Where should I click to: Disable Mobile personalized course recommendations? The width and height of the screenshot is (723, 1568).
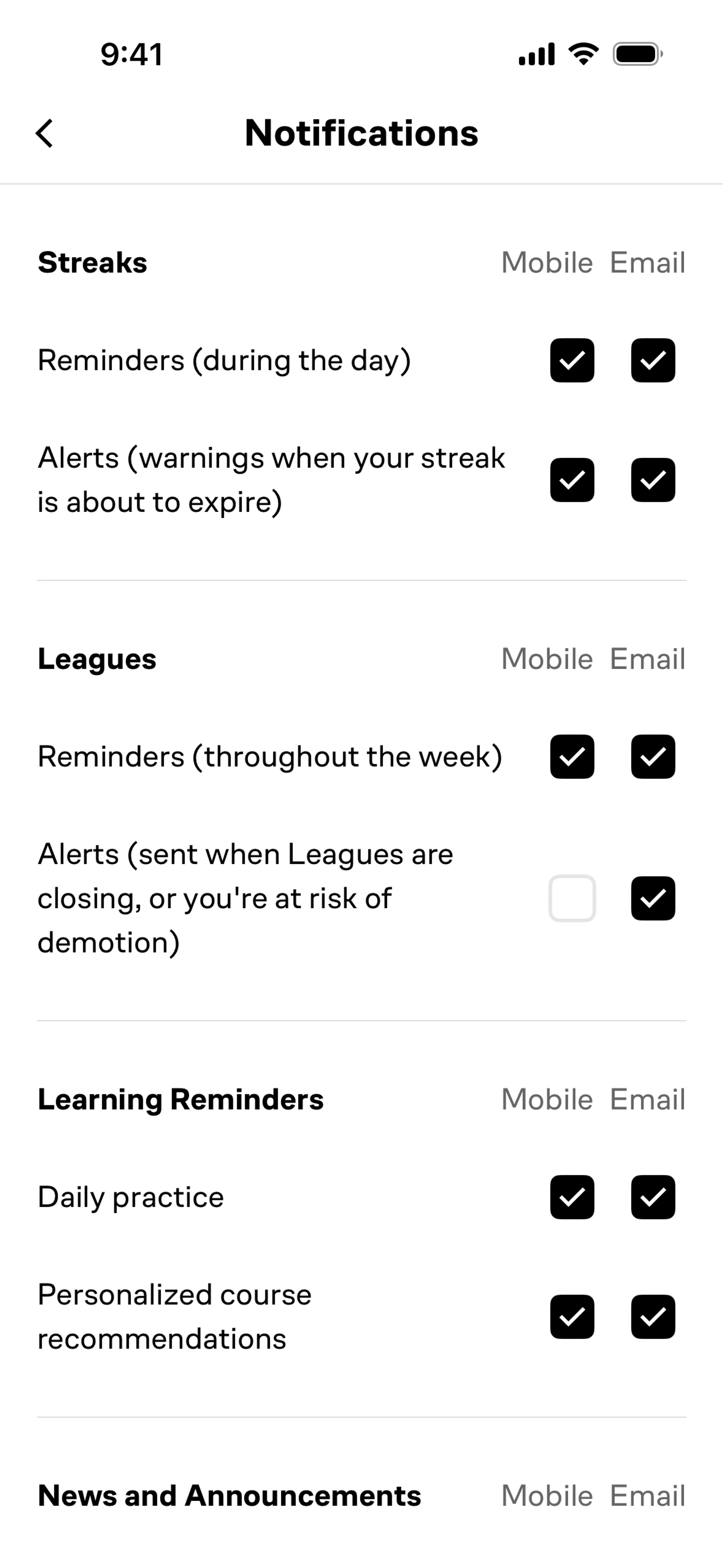[572, 1317]
